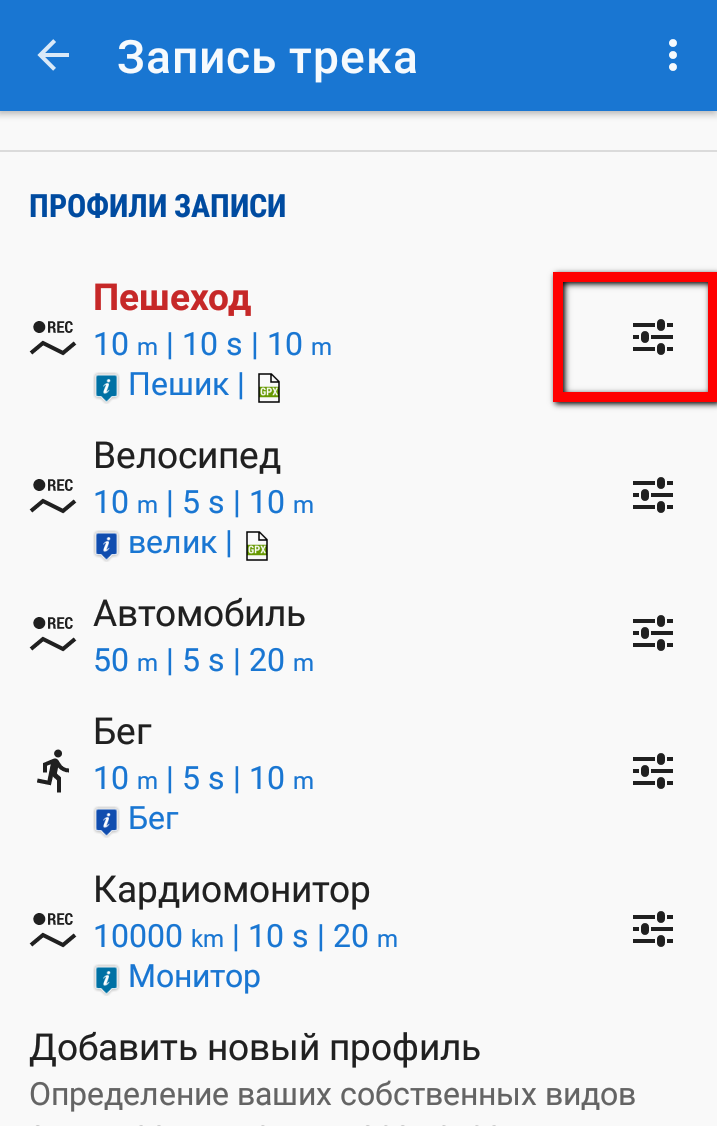Go back from Запись трека screen

(x=53, y=56)
